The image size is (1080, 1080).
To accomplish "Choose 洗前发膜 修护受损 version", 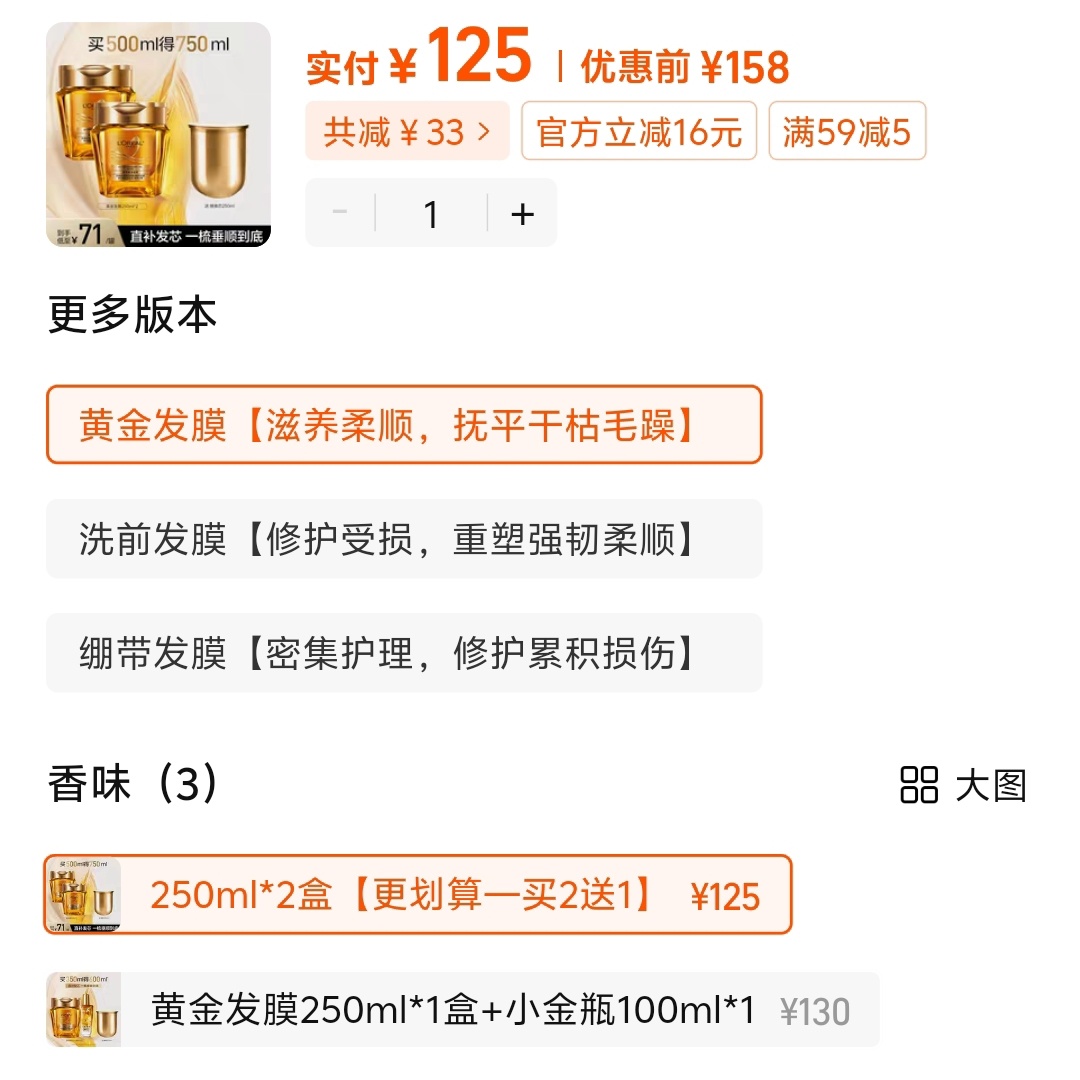I will [x=404, y=539].
